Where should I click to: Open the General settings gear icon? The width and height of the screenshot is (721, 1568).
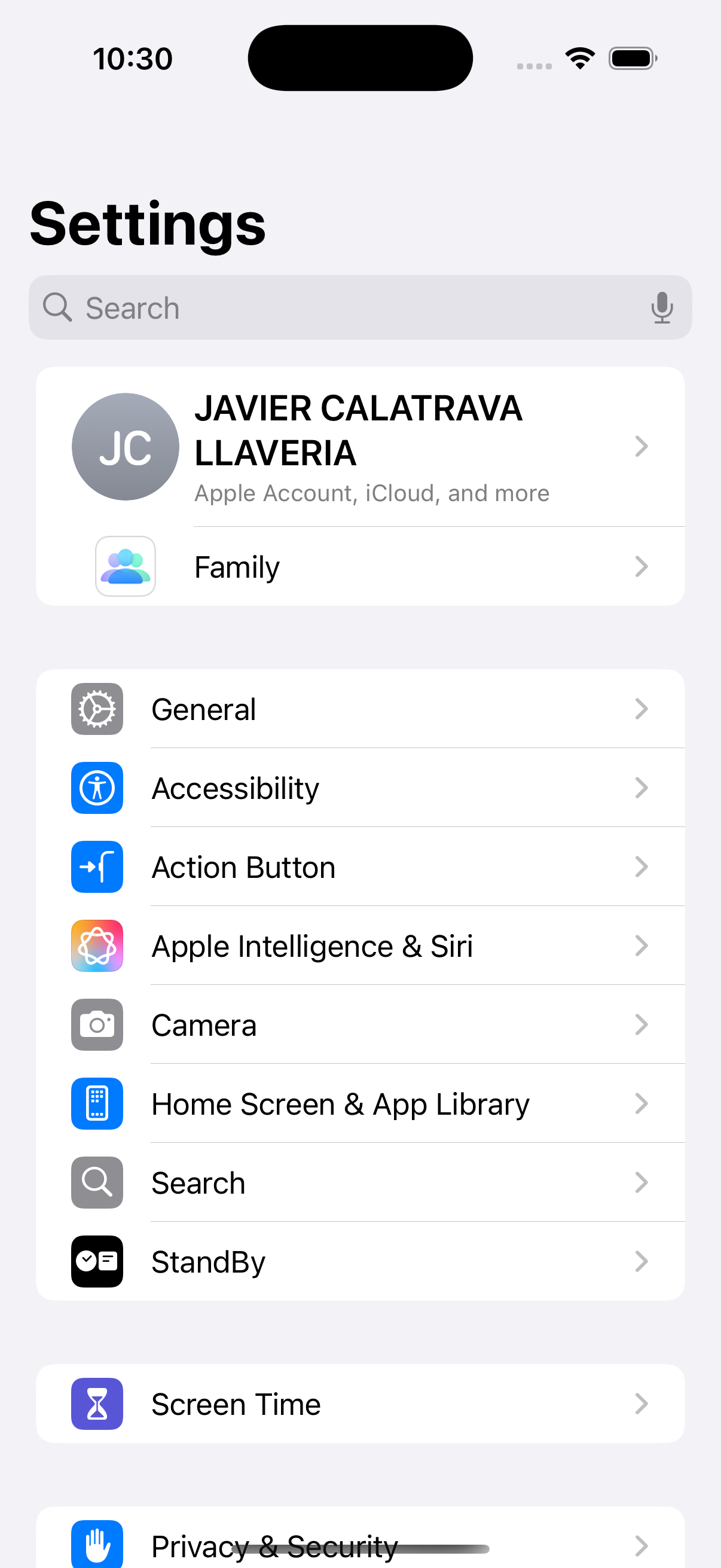[x=97, y=709]
